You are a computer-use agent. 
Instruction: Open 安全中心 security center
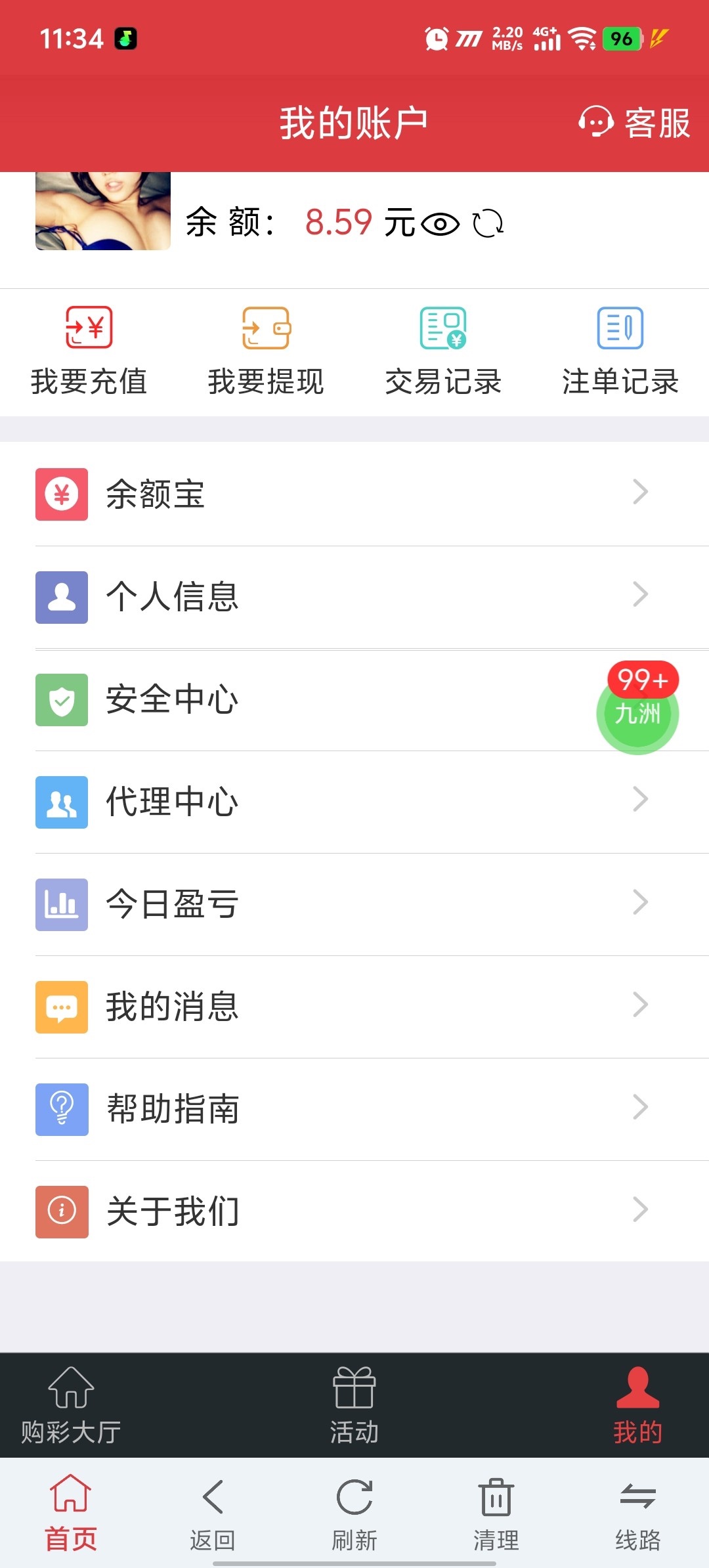(315, 699)
